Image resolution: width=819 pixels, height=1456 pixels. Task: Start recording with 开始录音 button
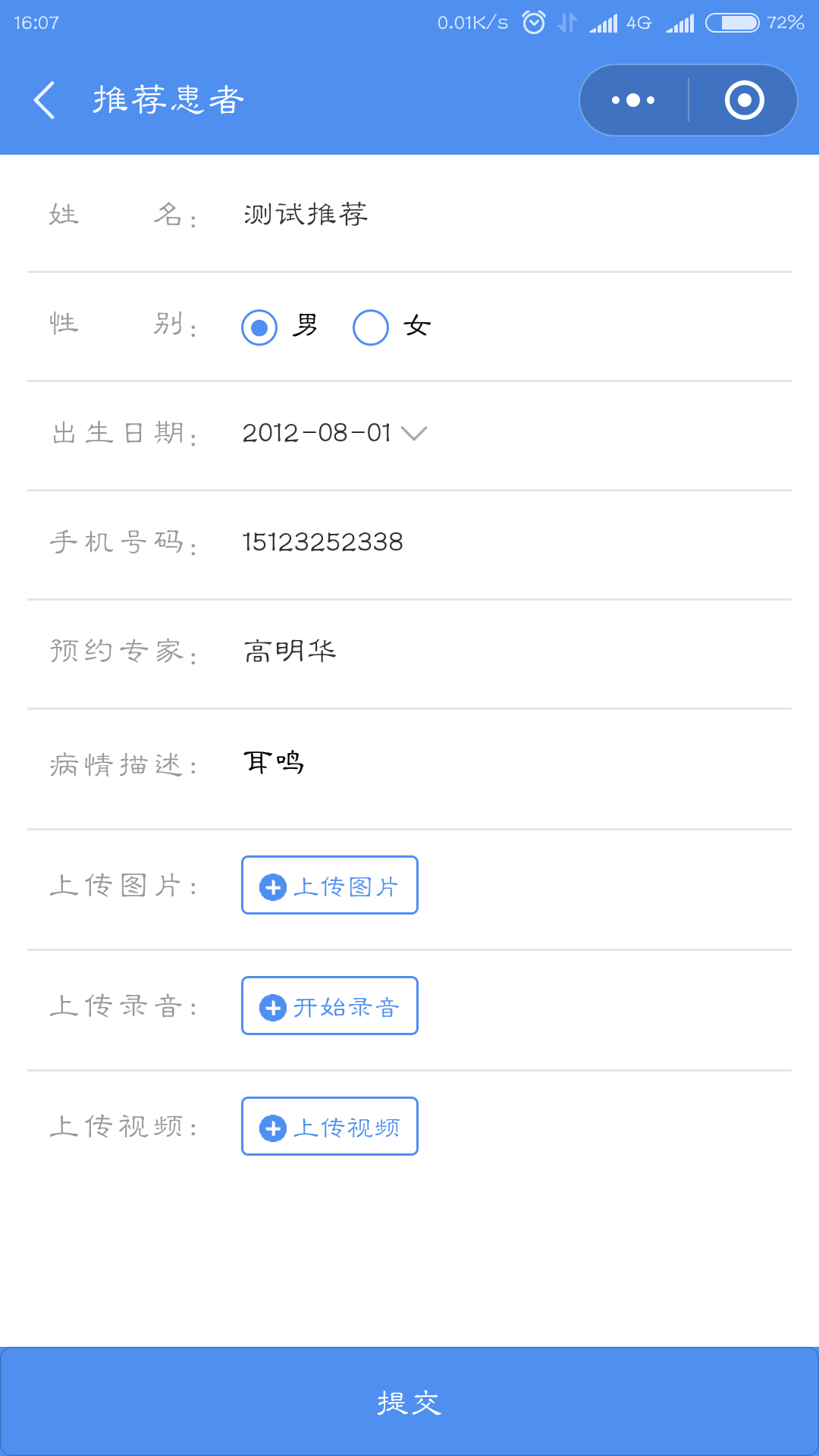click(x=330, y=1006)
